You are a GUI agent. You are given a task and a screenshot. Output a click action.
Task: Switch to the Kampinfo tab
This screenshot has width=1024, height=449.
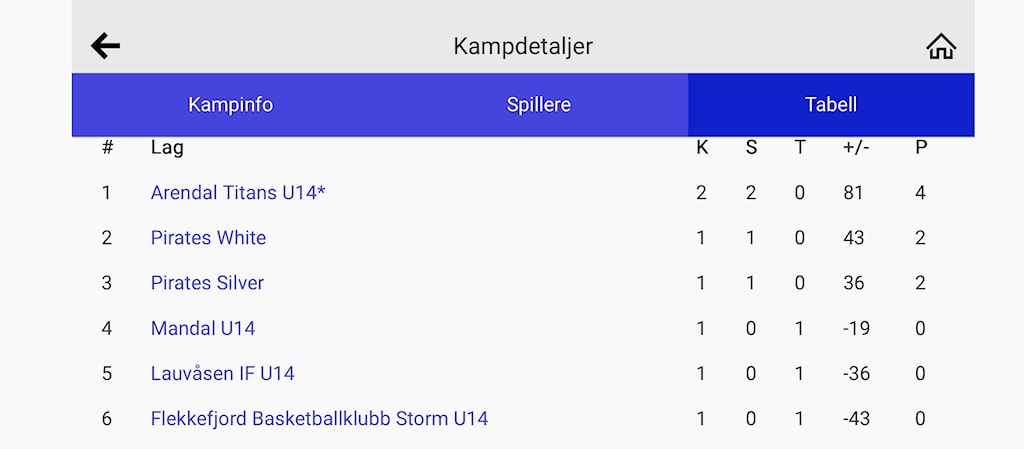click(230, 105)
